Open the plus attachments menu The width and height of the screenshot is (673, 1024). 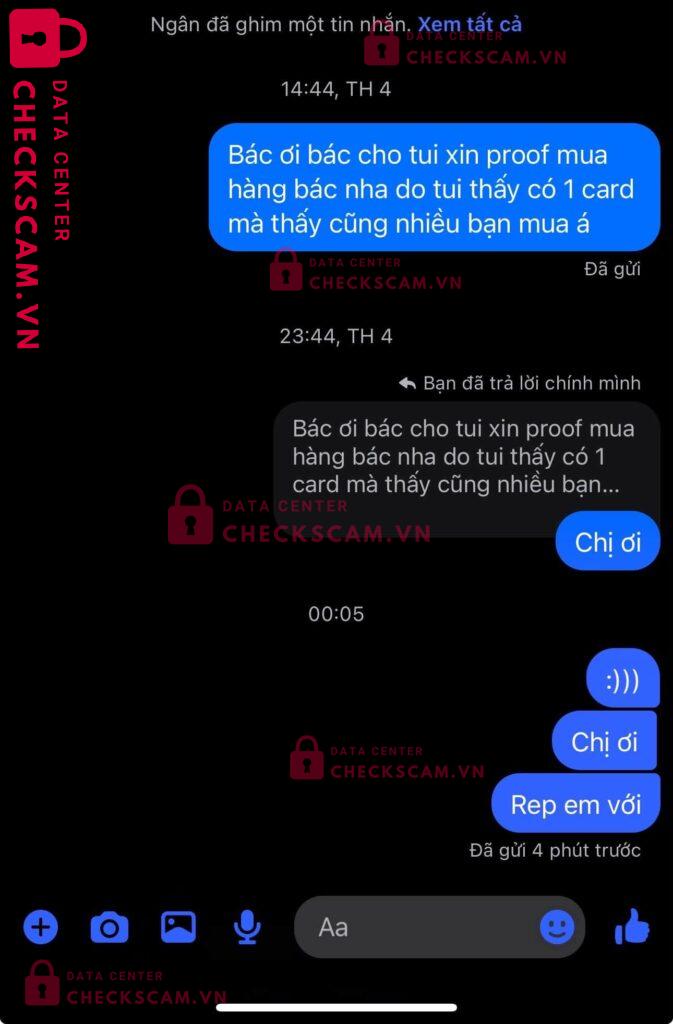pos(40,927)
